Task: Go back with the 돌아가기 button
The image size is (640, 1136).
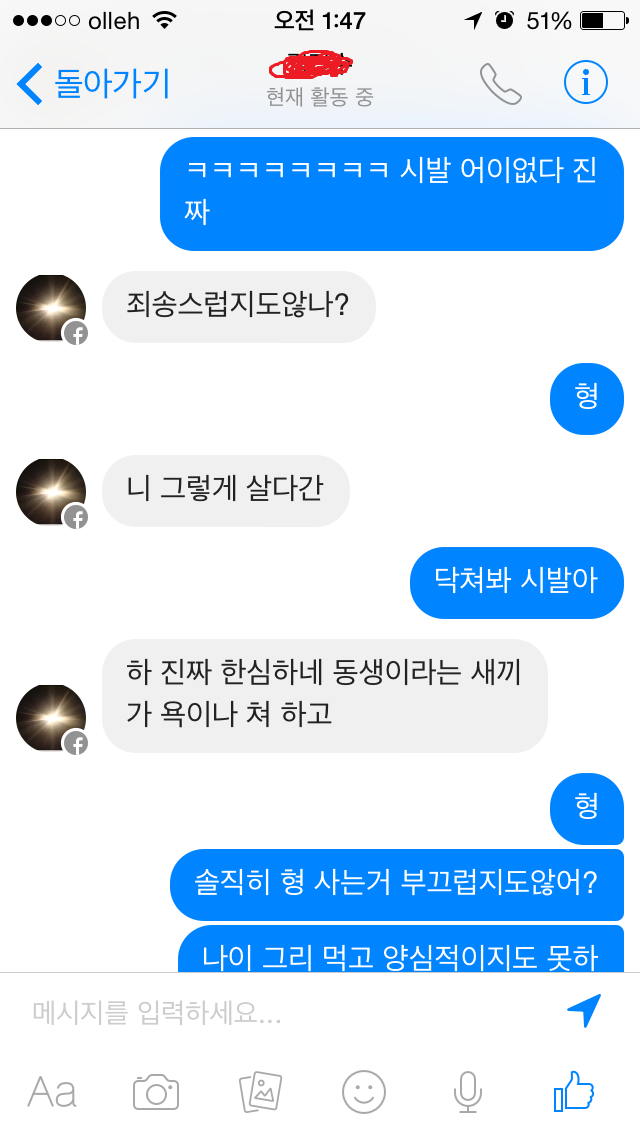Action: (x=94, y=84)
